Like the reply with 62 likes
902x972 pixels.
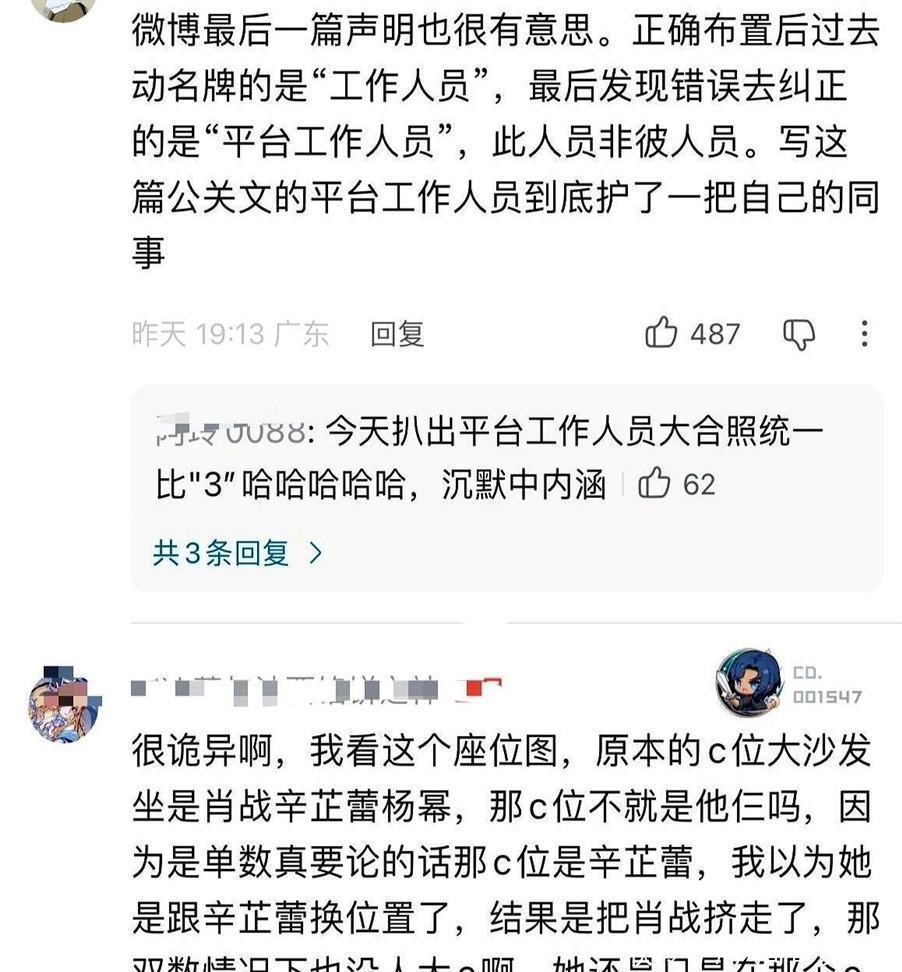click(654, 484)
